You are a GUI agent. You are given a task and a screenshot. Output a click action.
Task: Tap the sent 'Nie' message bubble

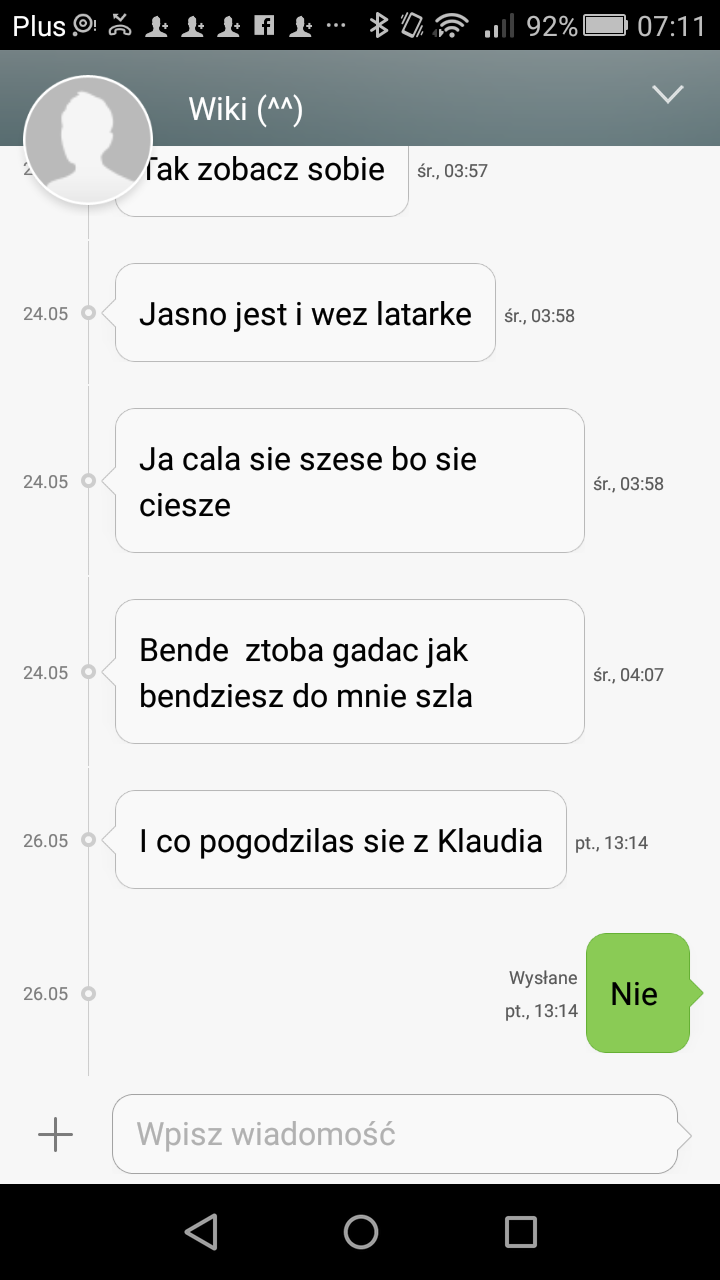tap(636, 993)
